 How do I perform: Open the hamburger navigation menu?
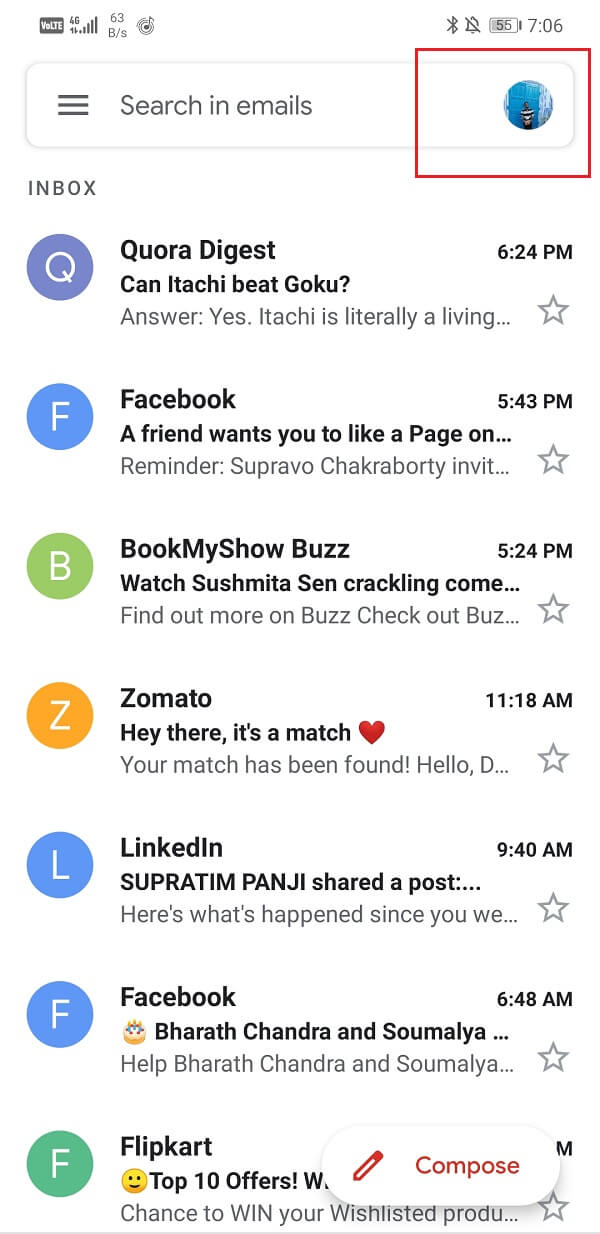pos(73,105)
